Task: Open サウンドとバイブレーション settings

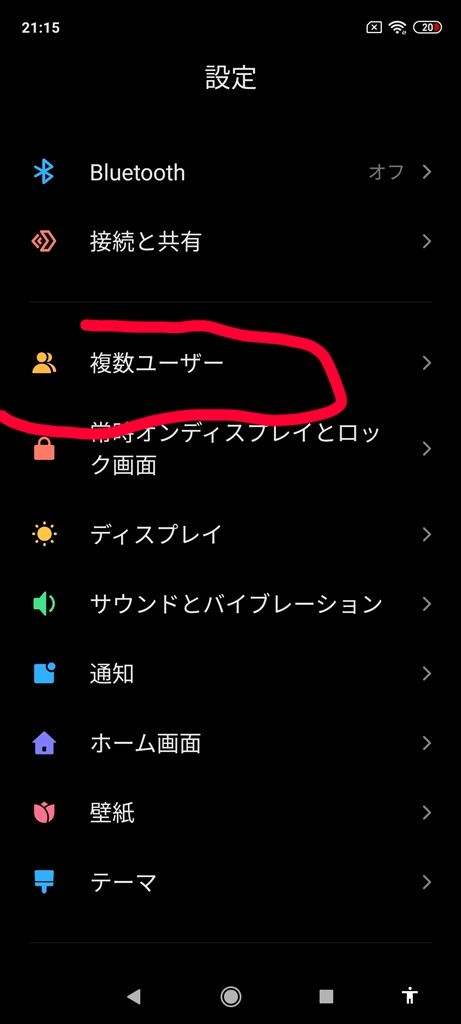Action: pyautogui.click(x=230, y=604)
